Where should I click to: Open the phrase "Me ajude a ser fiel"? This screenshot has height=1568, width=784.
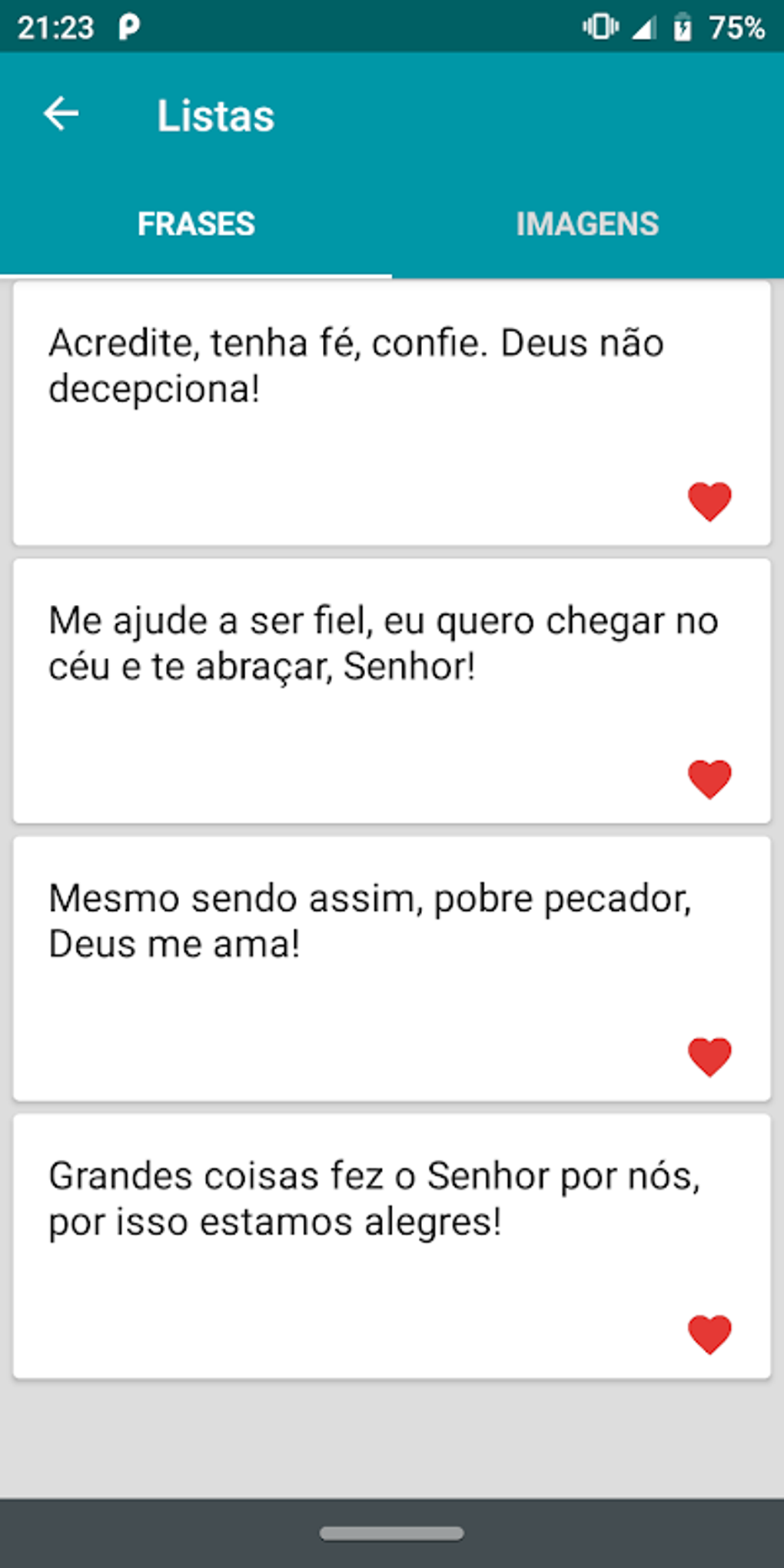pos(383,643)
